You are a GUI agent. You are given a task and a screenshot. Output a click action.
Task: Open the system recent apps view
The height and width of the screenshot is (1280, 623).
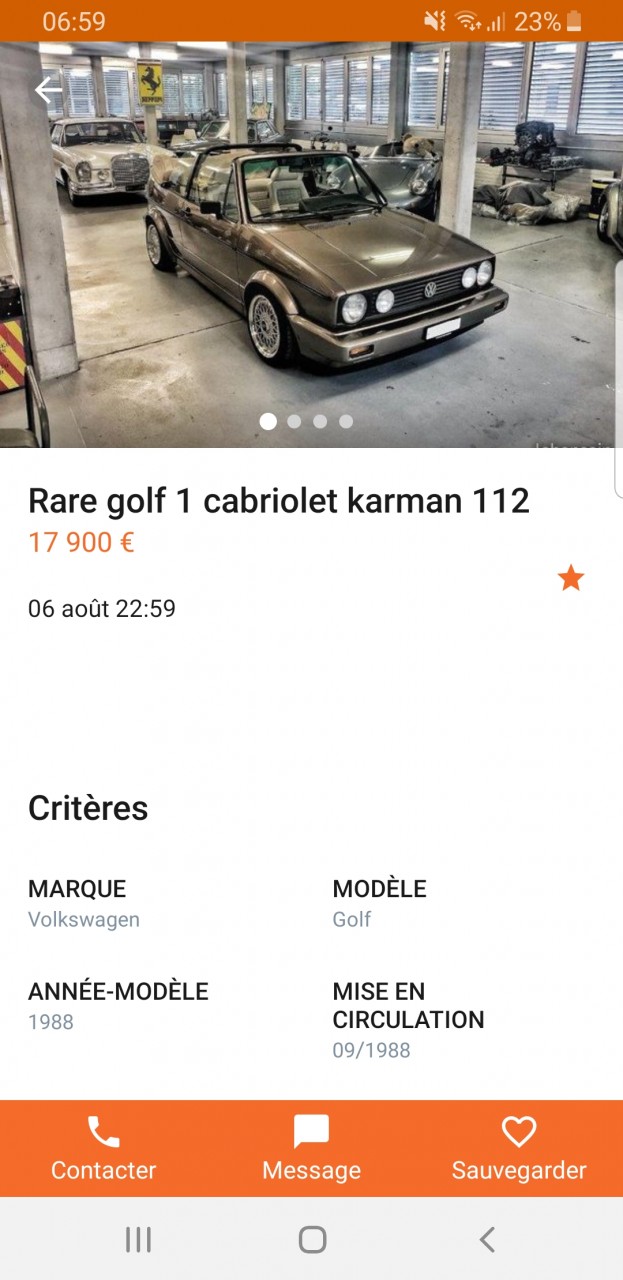pyautogui.click(x=138, y=1240)
